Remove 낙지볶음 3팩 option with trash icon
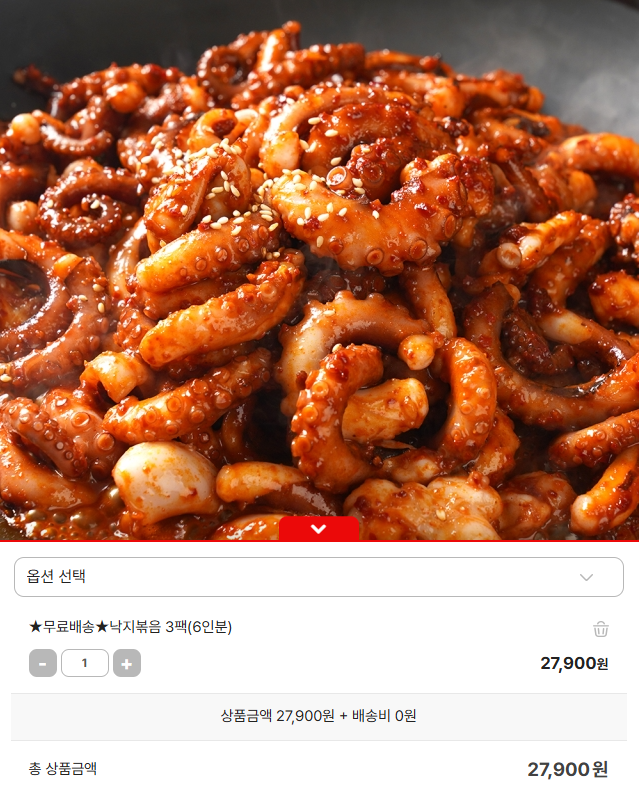The width and height of the screenshot is (639, 798). point(600,629)
